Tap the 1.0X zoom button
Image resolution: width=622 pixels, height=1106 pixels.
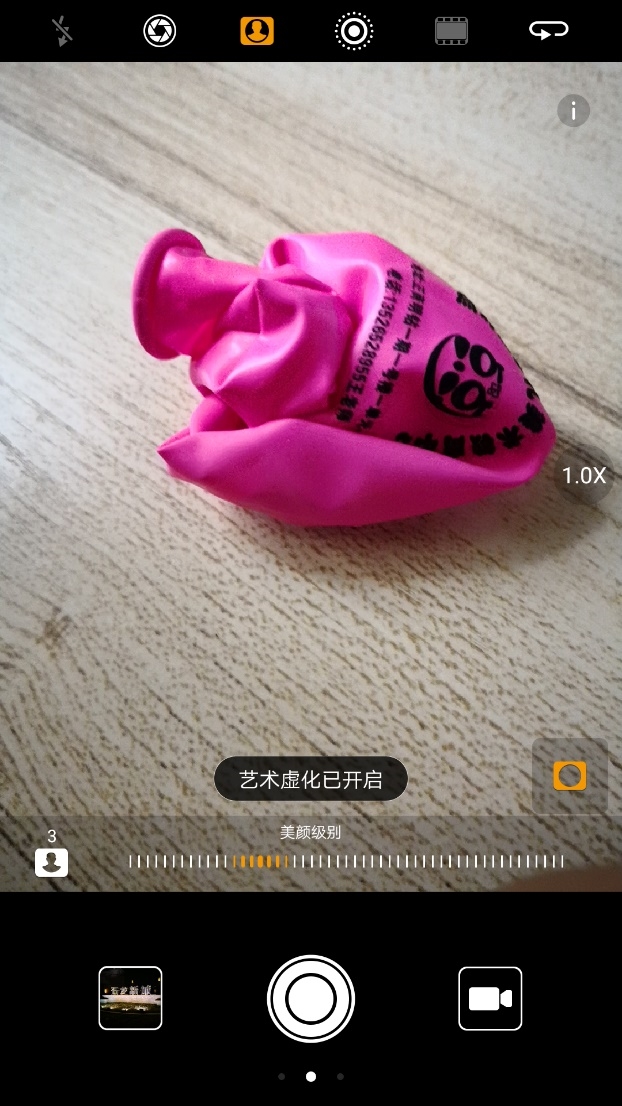pos(584,476)
